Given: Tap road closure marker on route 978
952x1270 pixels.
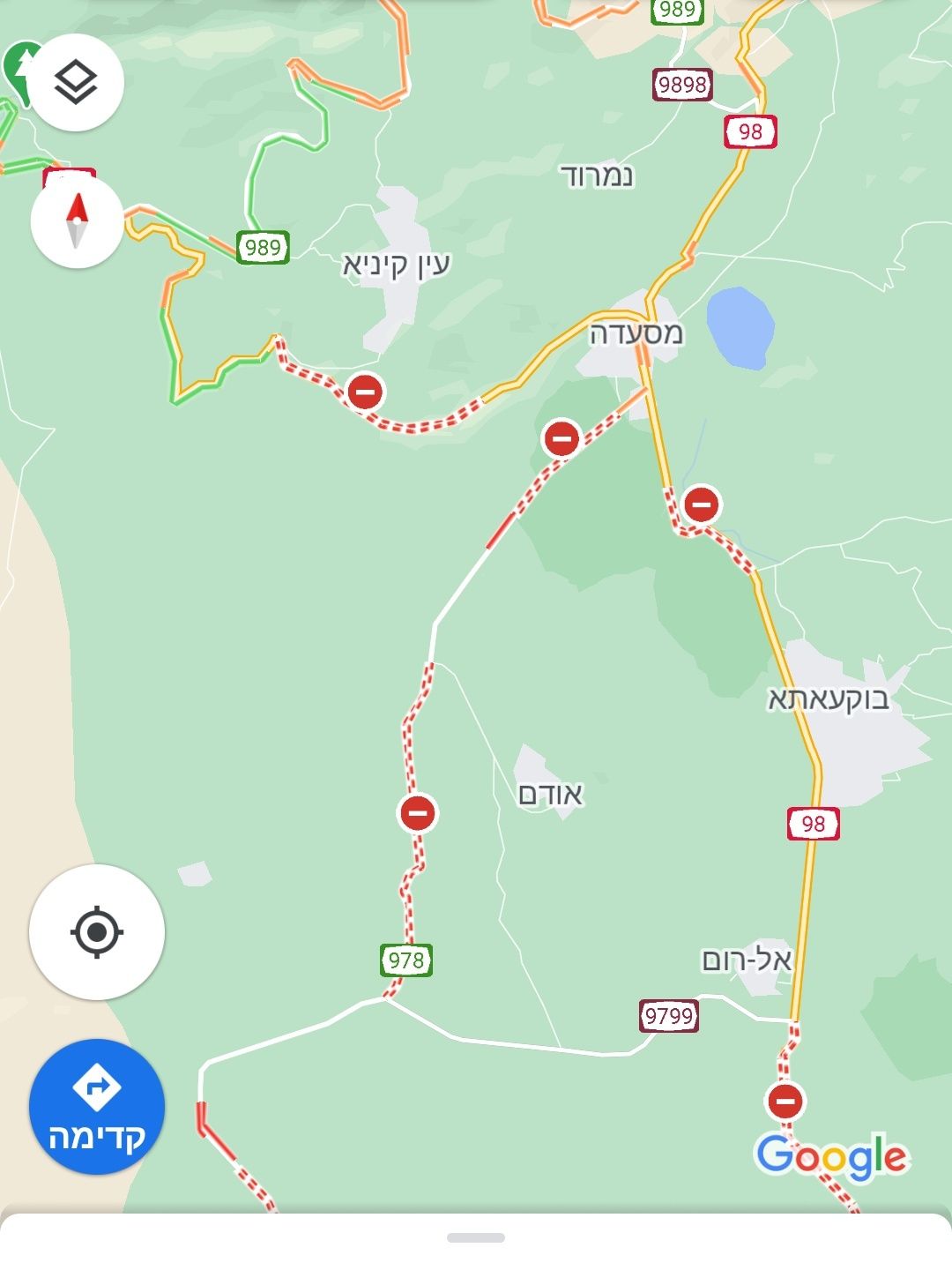Looking at the screenshot, I should pos(417,812).
